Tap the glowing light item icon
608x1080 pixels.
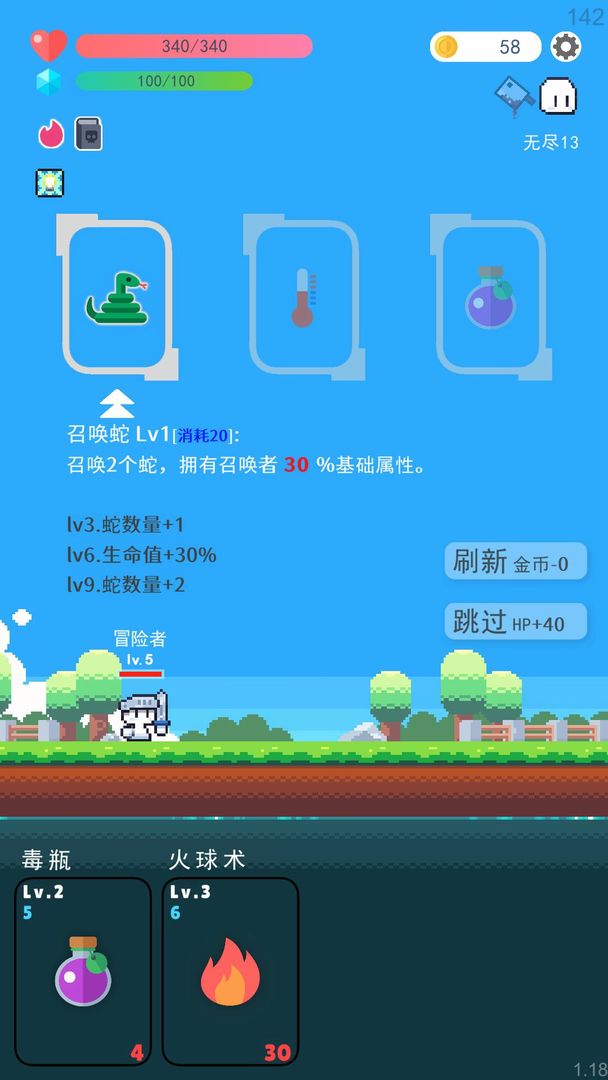tap(50, 183)
